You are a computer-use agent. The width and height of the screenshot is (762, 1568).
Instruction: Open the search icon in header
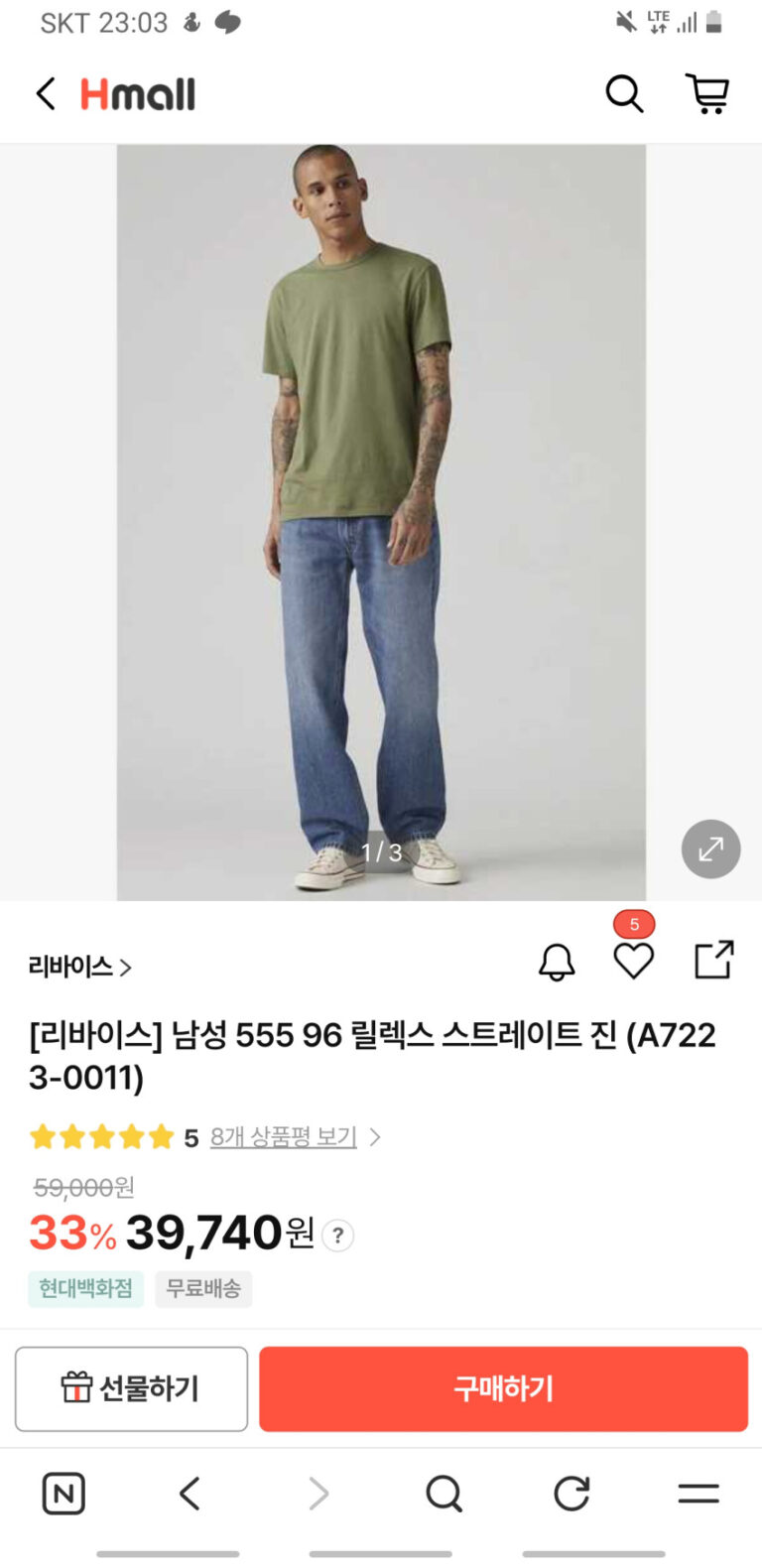pyautogui.click(x=624, y=94)
